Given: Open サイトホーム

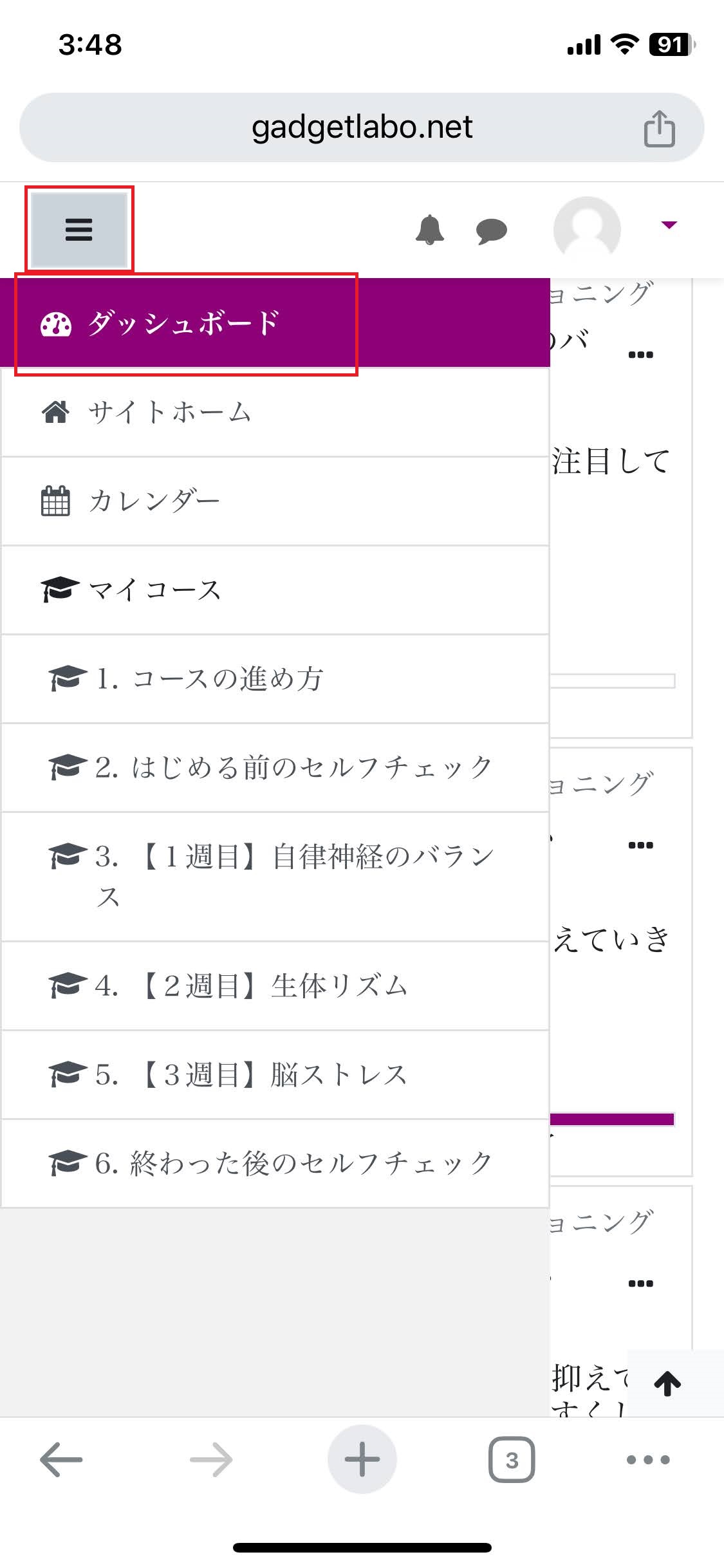Looking at the screenshot, I should [x=275, y=412].
